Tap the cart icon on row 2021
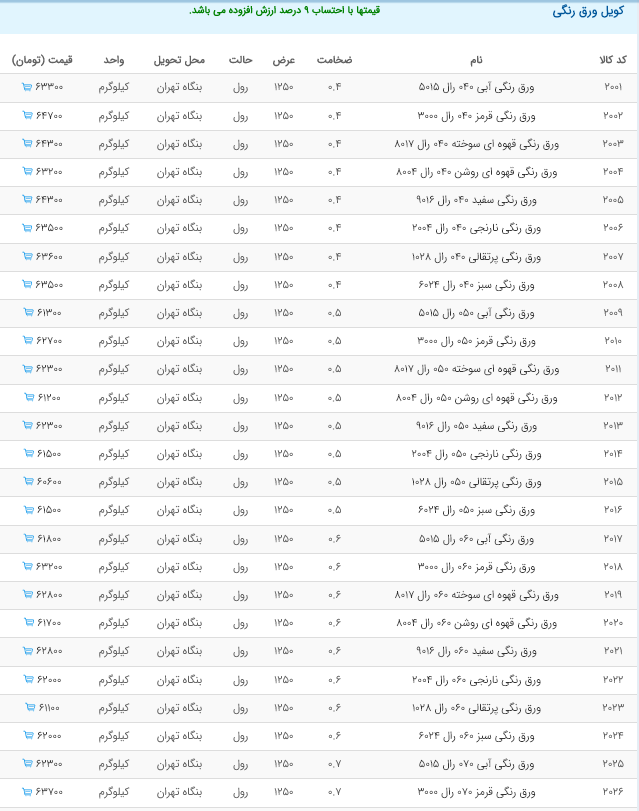The image size is (639, 811). 27,651
